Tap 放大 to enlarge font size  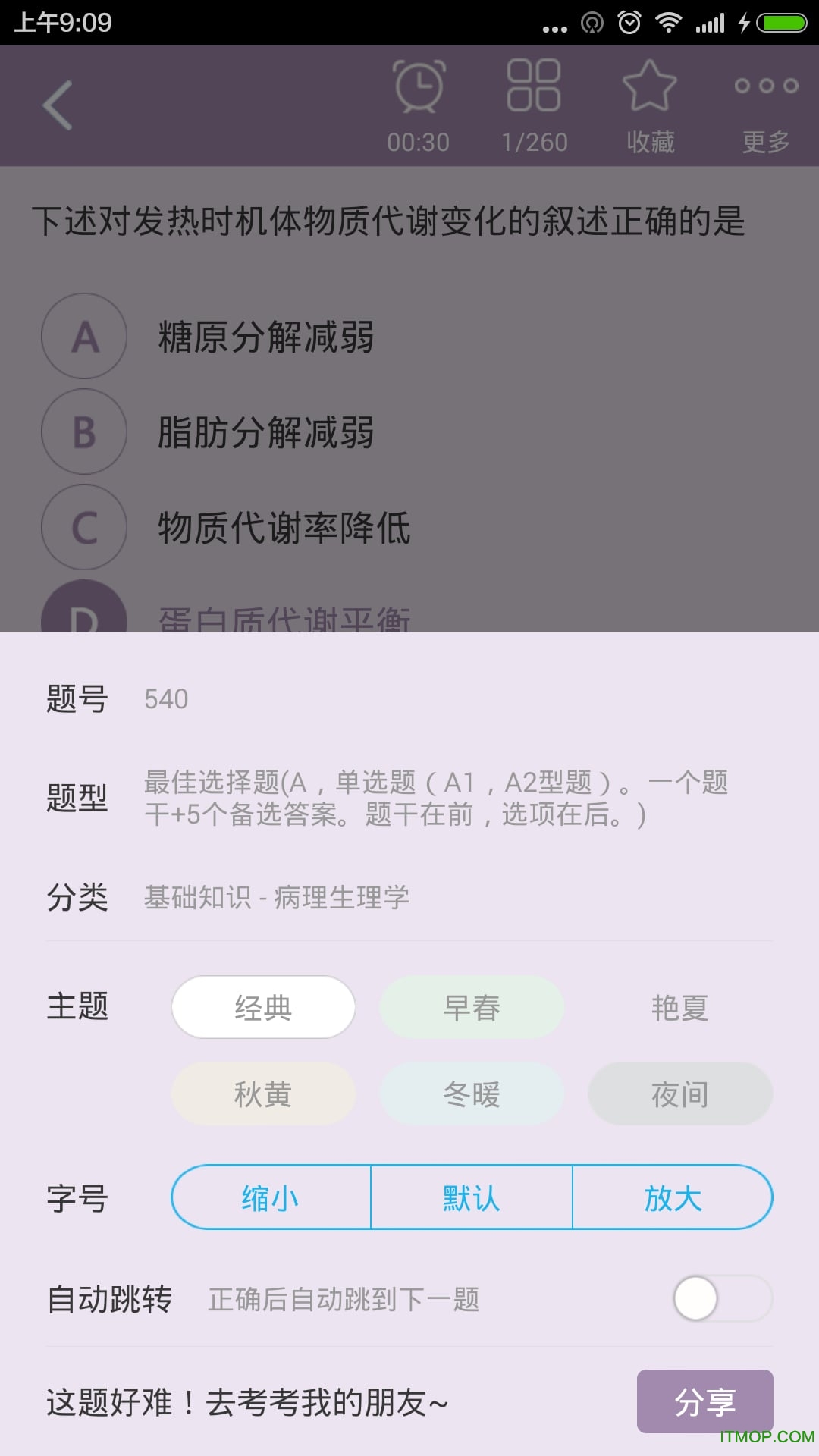coord(673,1197)
